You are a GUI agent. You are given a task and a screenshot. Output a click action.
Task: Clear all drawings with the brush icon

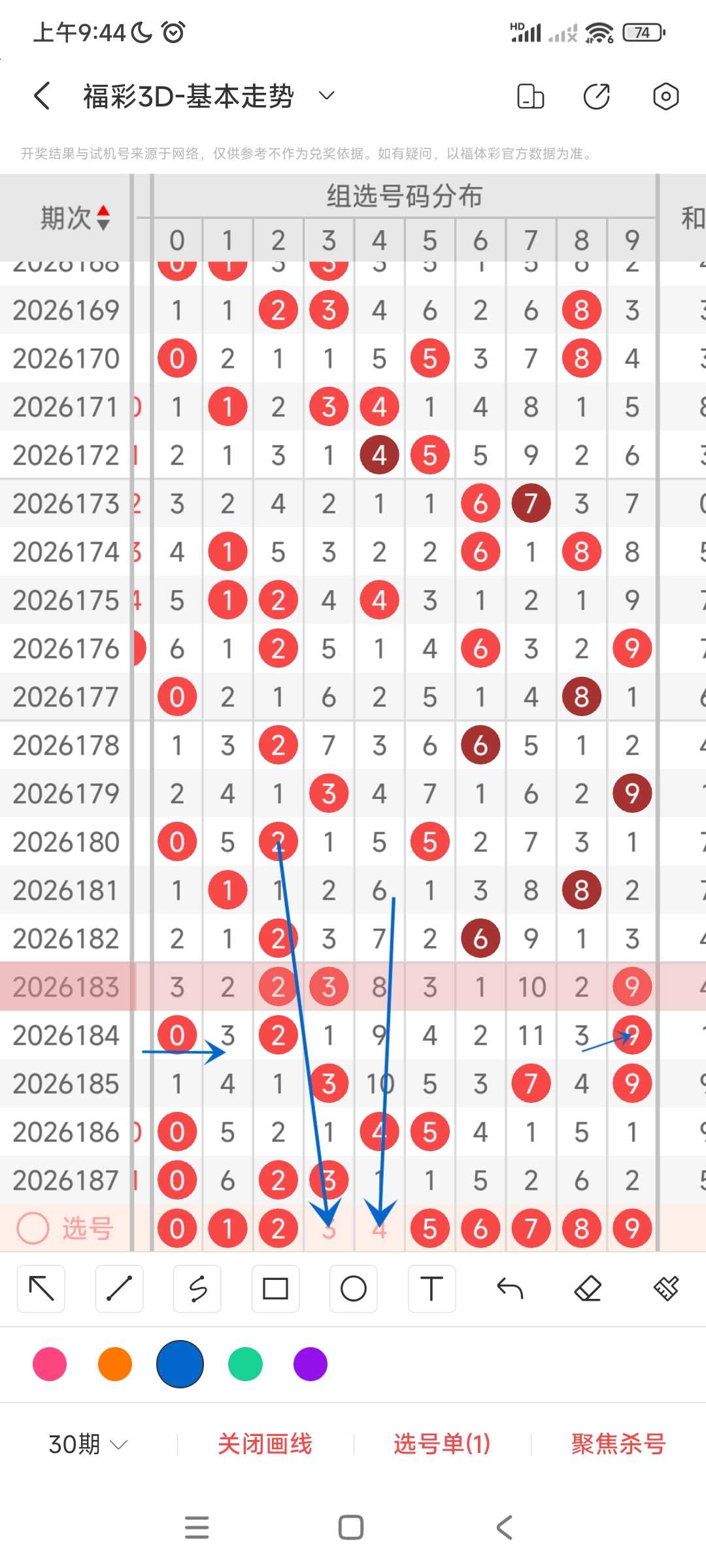pyautogui.click(x=666, y=1288)
